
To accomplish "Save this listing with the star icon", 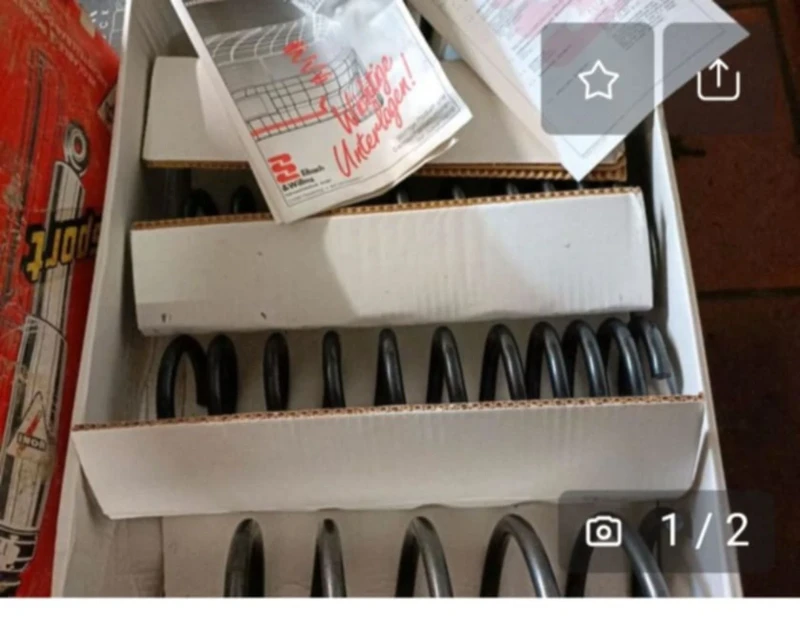I will coord(598,80).
